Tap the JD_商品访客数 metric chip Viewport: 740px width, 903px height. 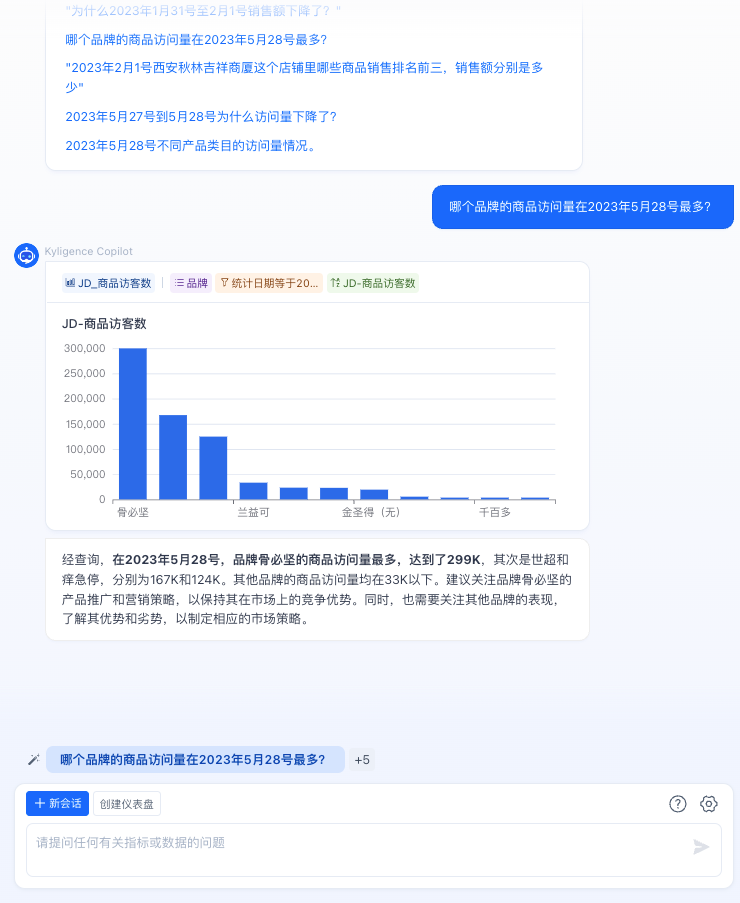click(108, 283)
